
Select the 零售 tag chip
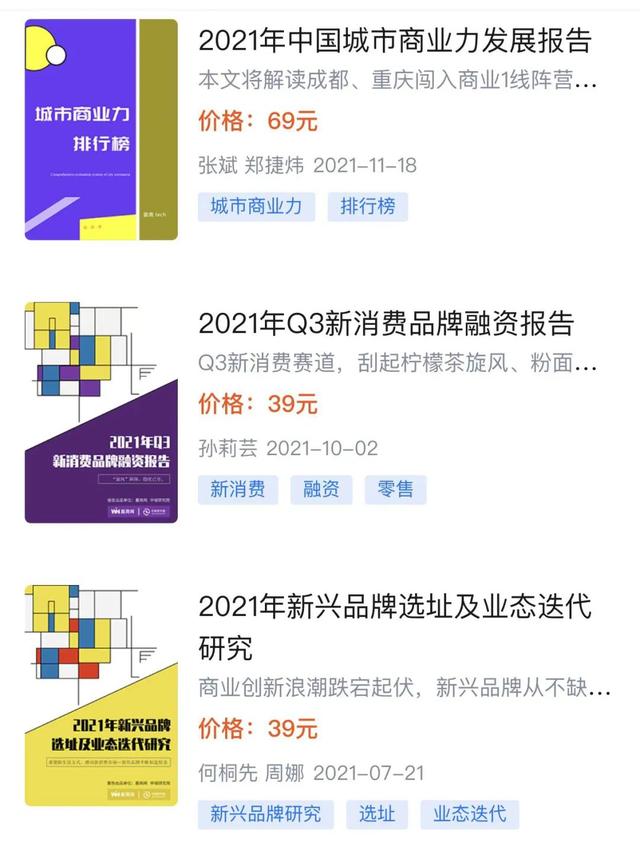(395, 489)
